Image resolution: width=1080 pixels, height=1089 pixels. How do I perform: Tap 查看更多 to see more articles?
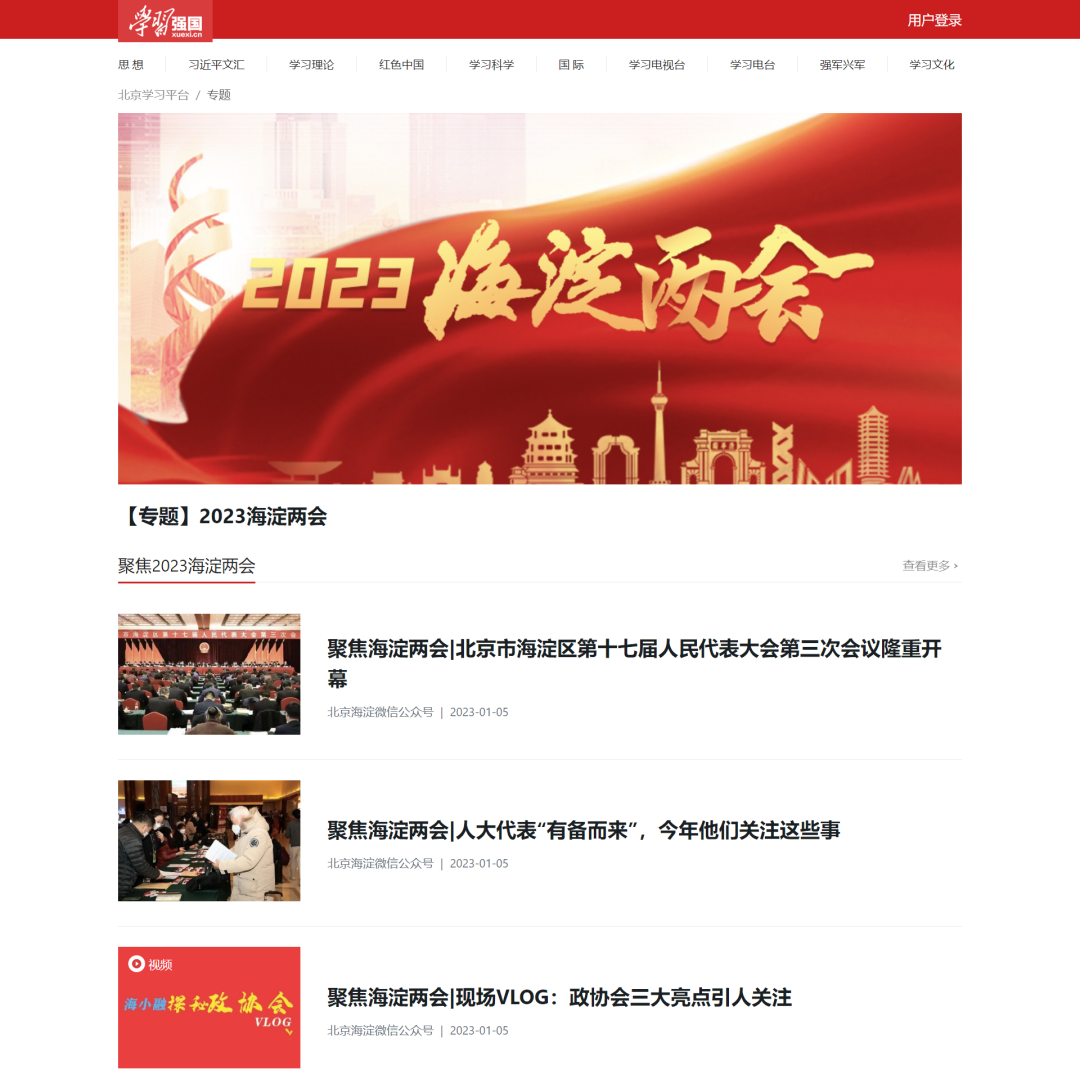(x=930, y=566)
